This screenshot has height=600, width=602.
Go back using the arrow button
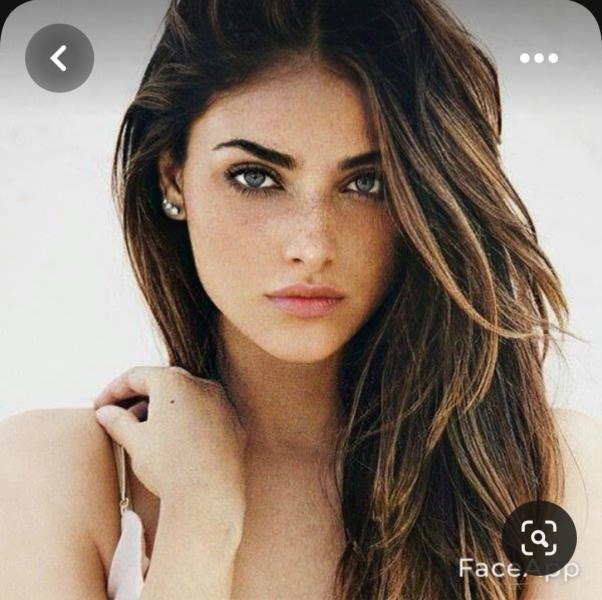(59, 58)
